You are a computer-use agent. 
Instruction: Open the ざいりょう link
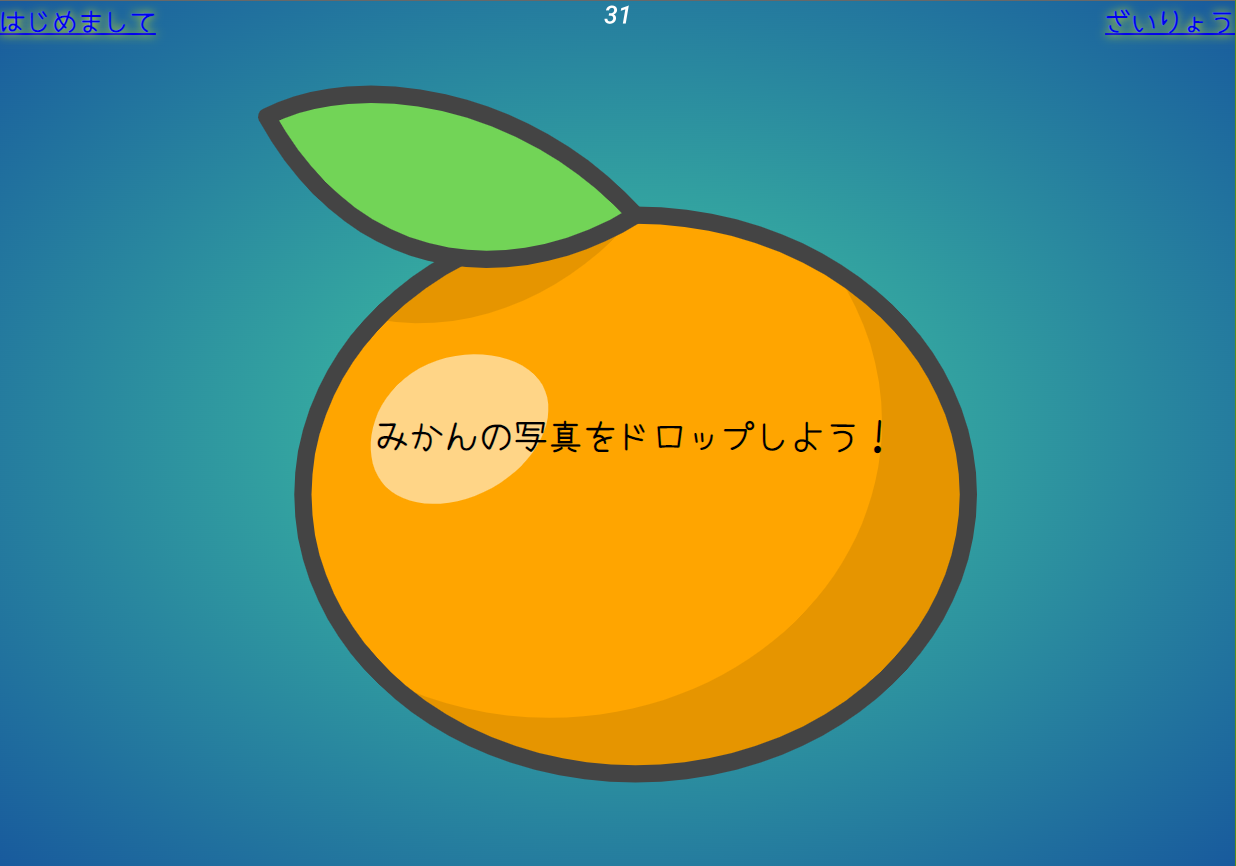[x=1169, y=22]
